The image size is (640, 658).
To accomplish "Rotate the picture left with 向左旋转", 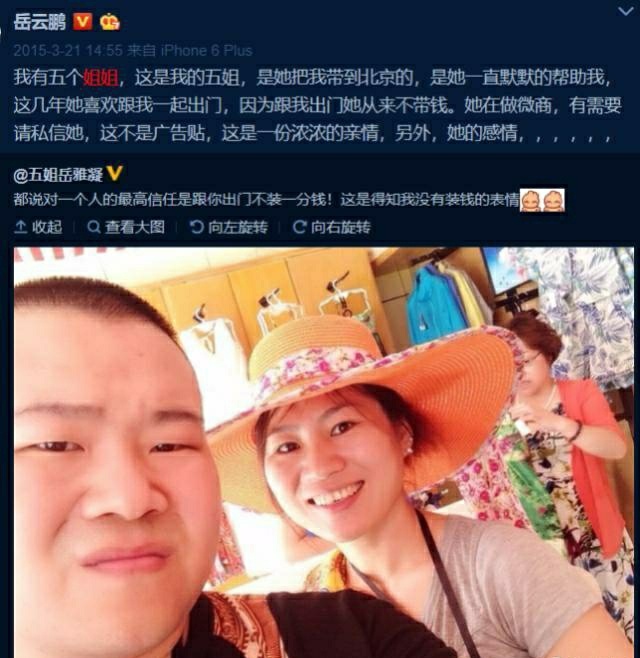I will (230, 227).
